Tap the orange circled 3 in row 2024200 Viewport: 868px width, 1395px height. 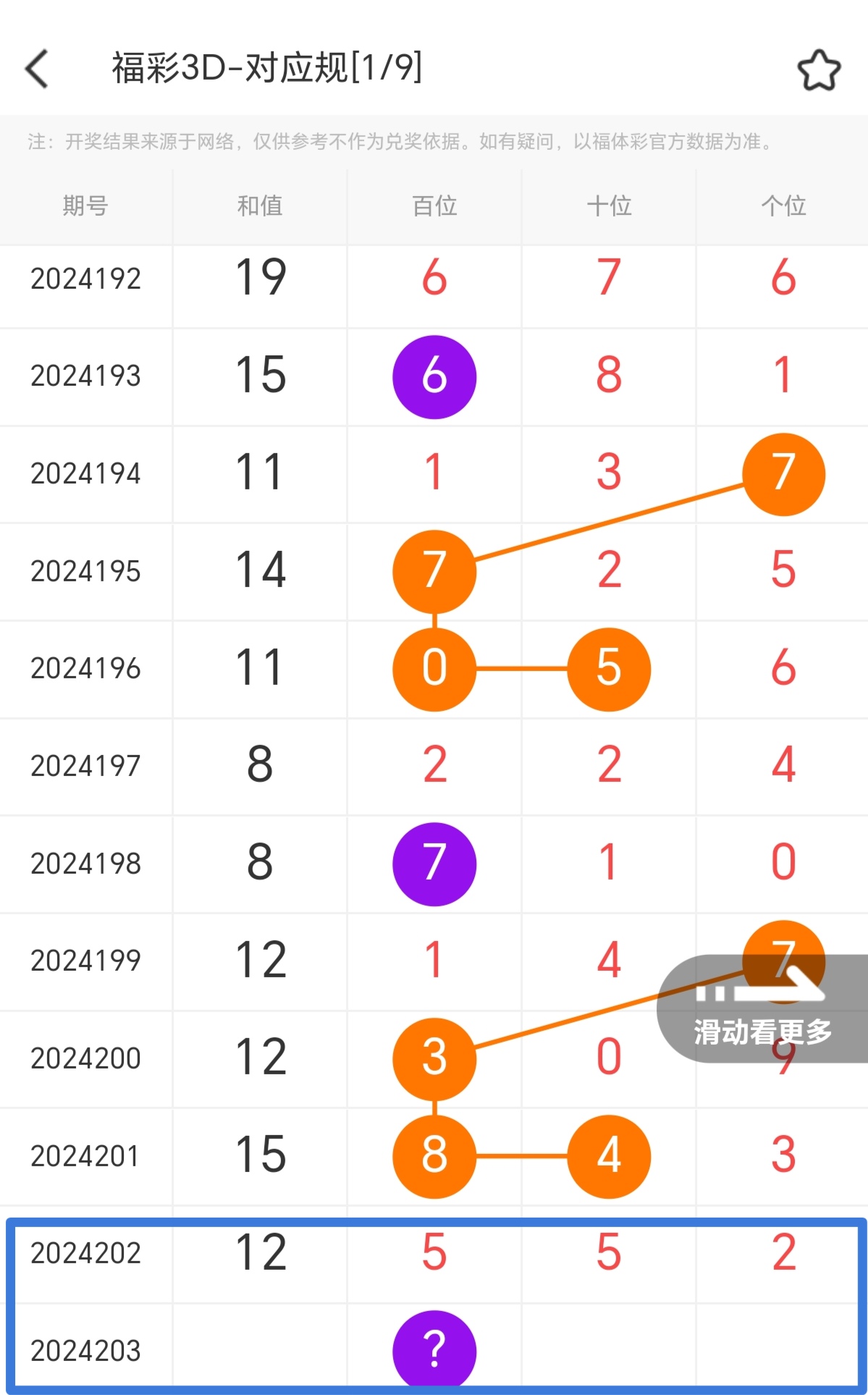[x=434, y=1058]
